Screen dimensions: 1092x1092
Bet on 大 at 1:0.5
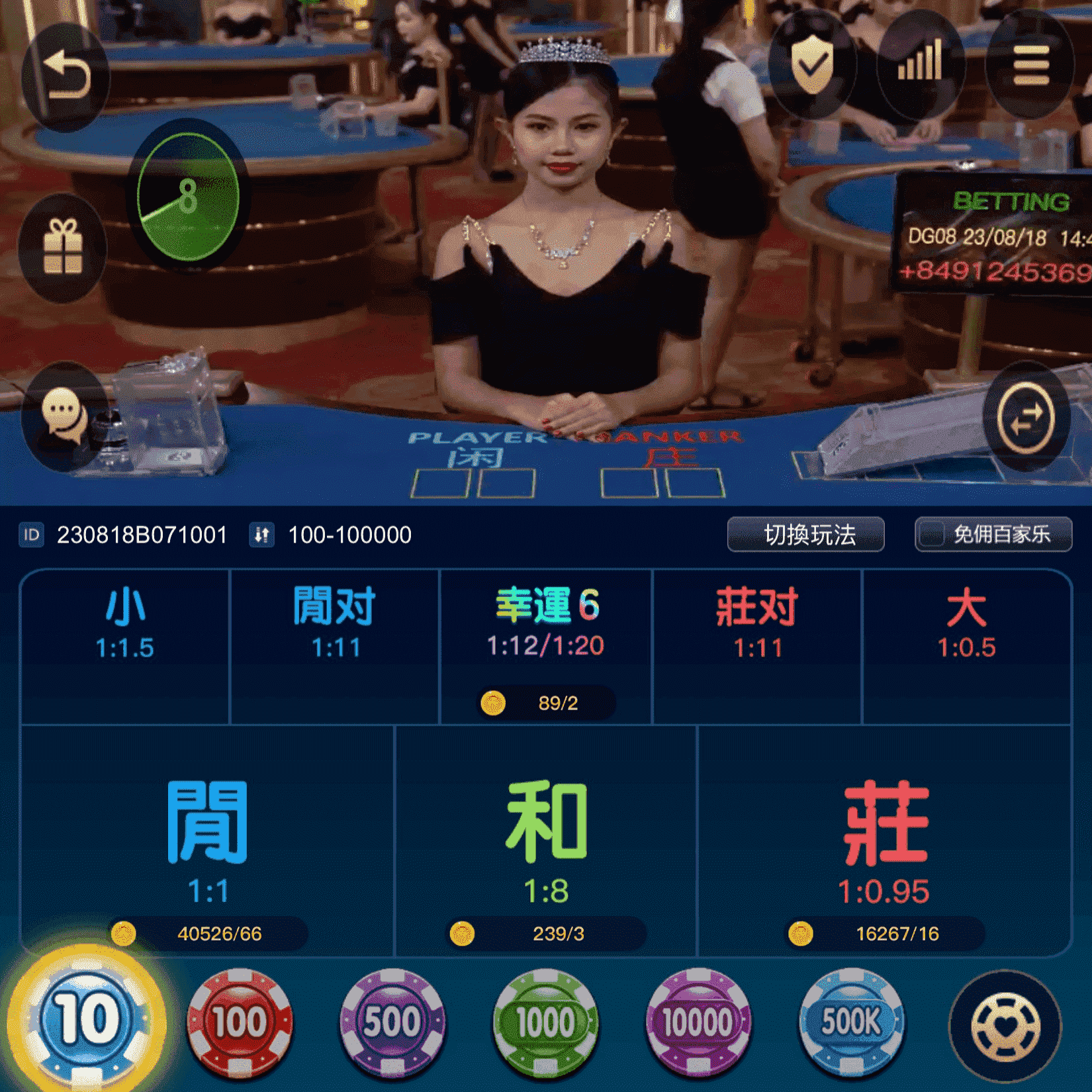tap(966, 645)
